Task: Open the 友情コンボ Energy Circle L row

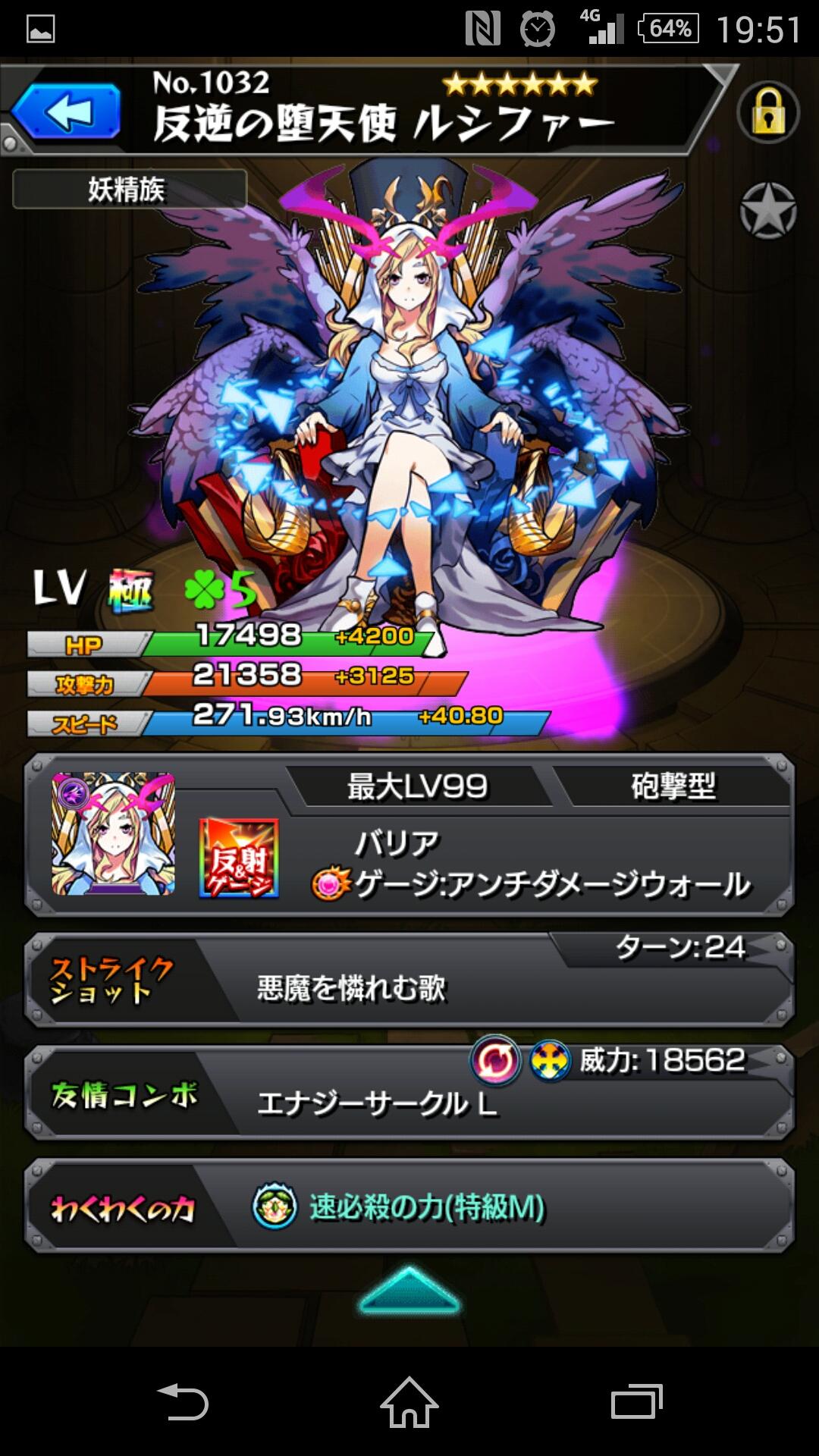Action: click(x=409, y=1094)
